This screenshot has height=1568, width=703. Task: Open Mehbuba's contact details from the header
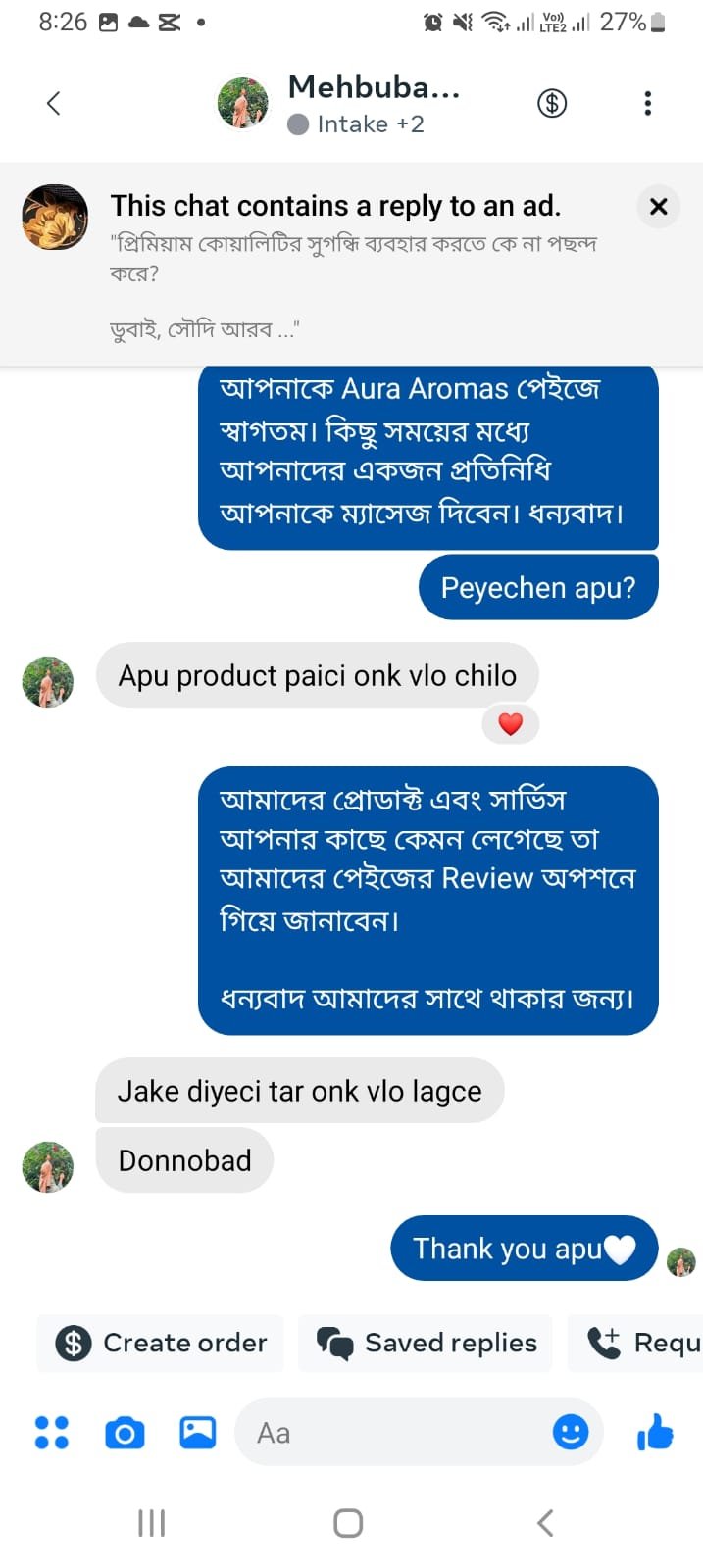click(x=373, y=103)
